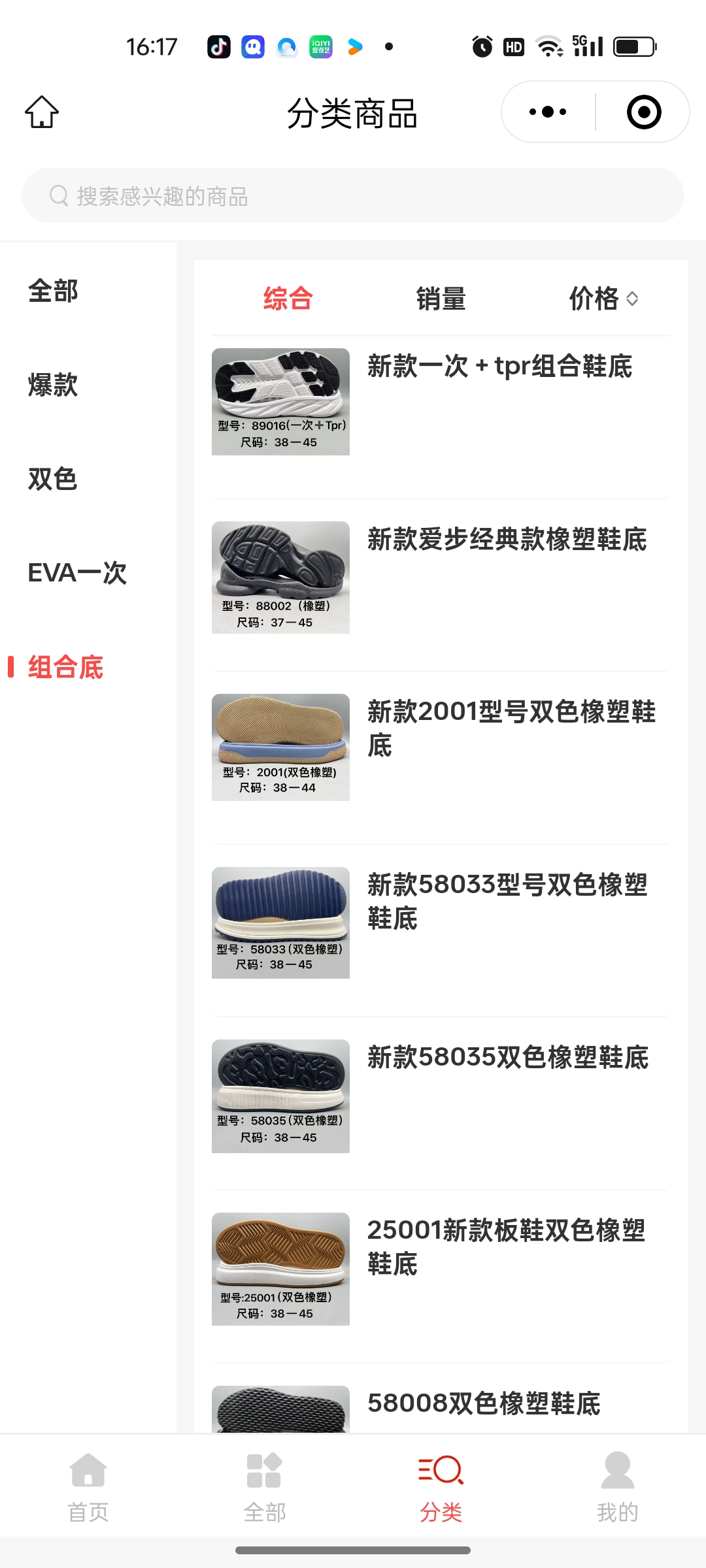The image size is (706, 1568).
Task: Close the mini program with circle button
Action: pyautogui.click(x=643, y=112)
